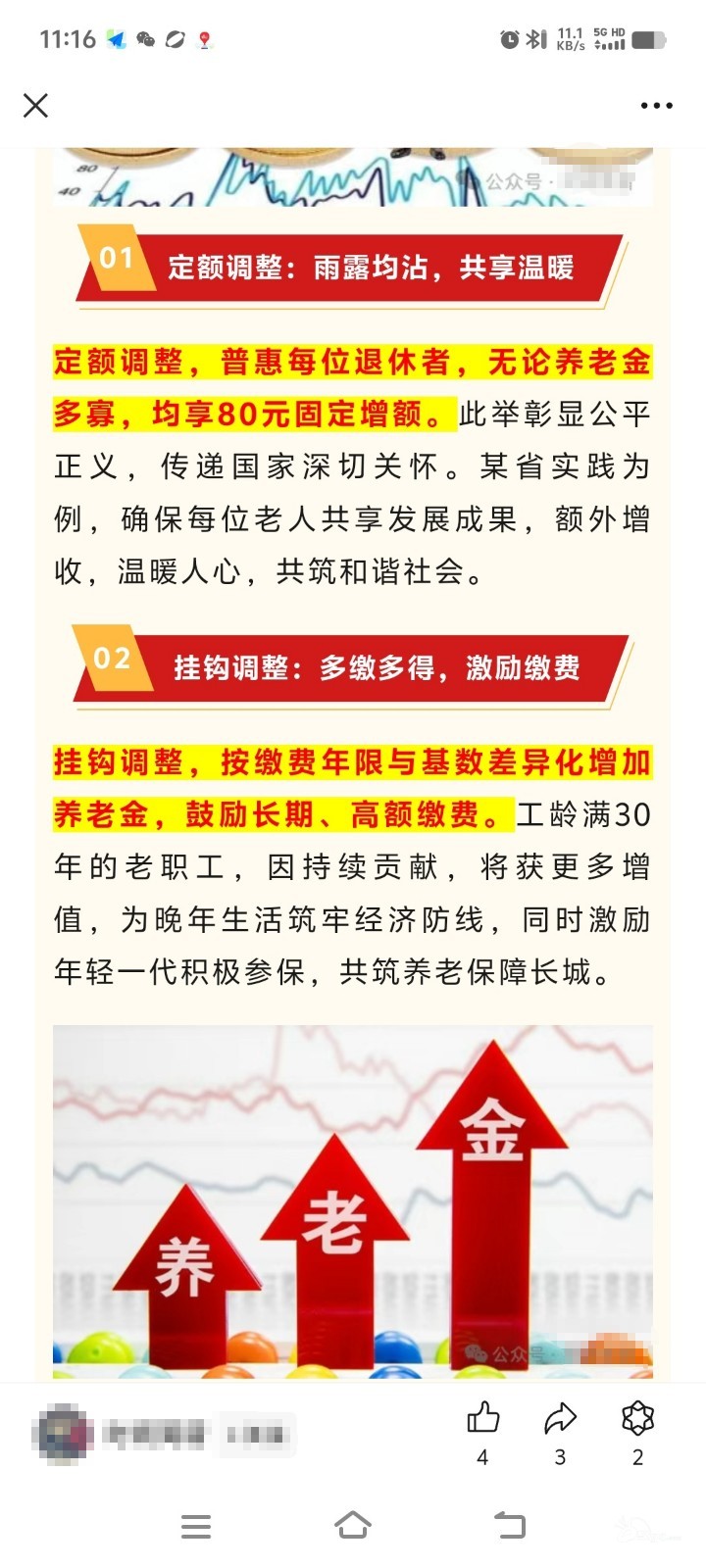The width and height of the screenshot is (706, 1568).
Task: Share the article via arrow icon
Action: (560, 1418)
